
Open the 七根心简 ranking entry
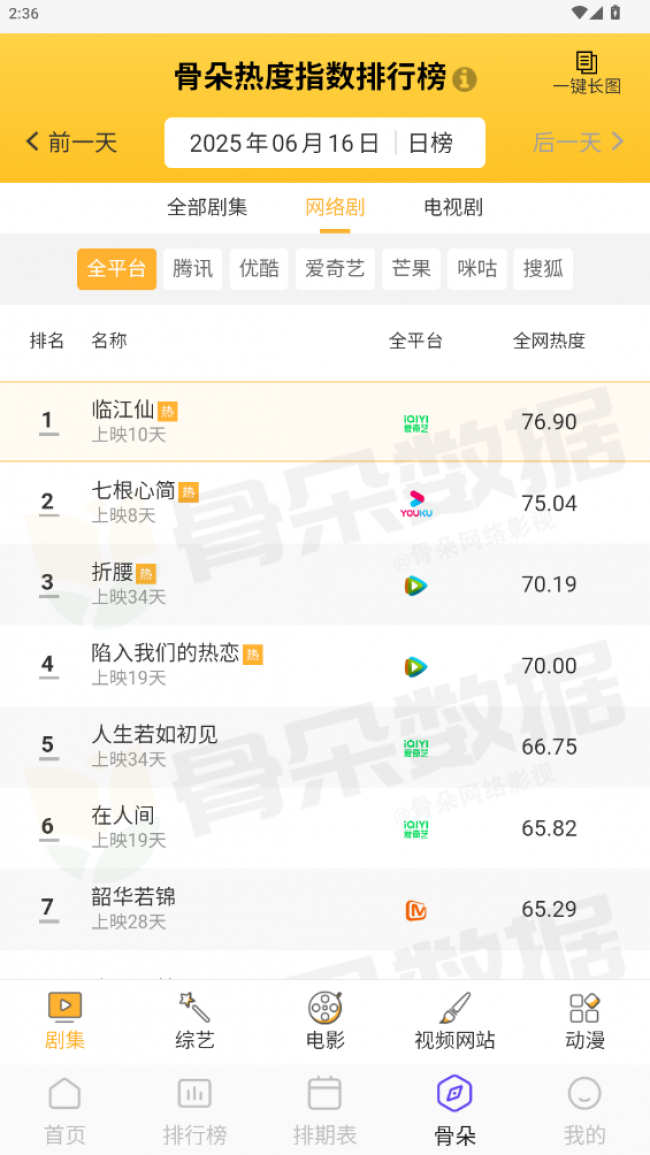[325, 503]
